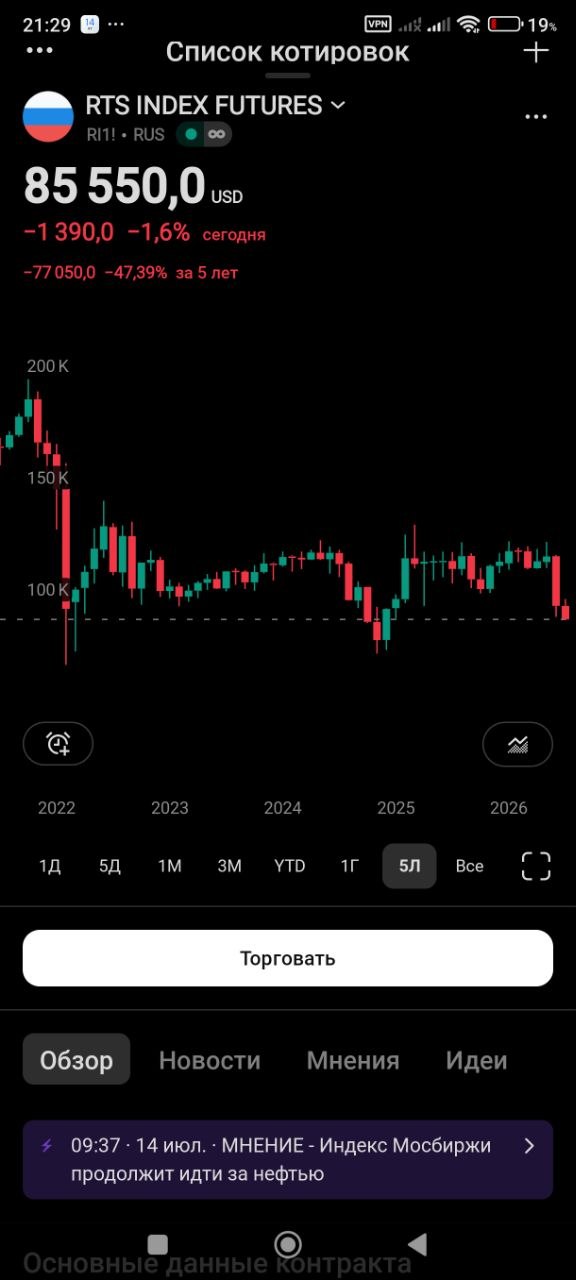
Task: Switch to the Мнения tab
Action: (353, 1060)
